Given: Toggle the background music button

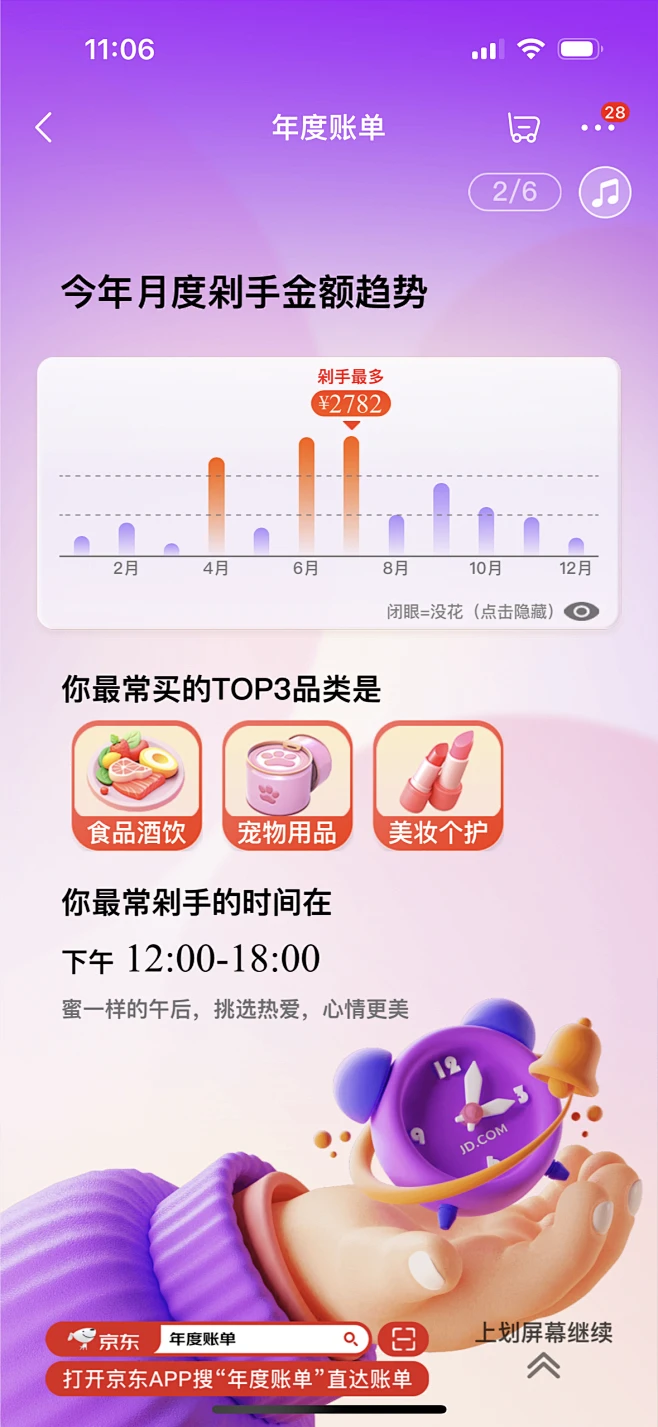Looking at the screenshot, I should pyautogui.click(x=605, y=192).
